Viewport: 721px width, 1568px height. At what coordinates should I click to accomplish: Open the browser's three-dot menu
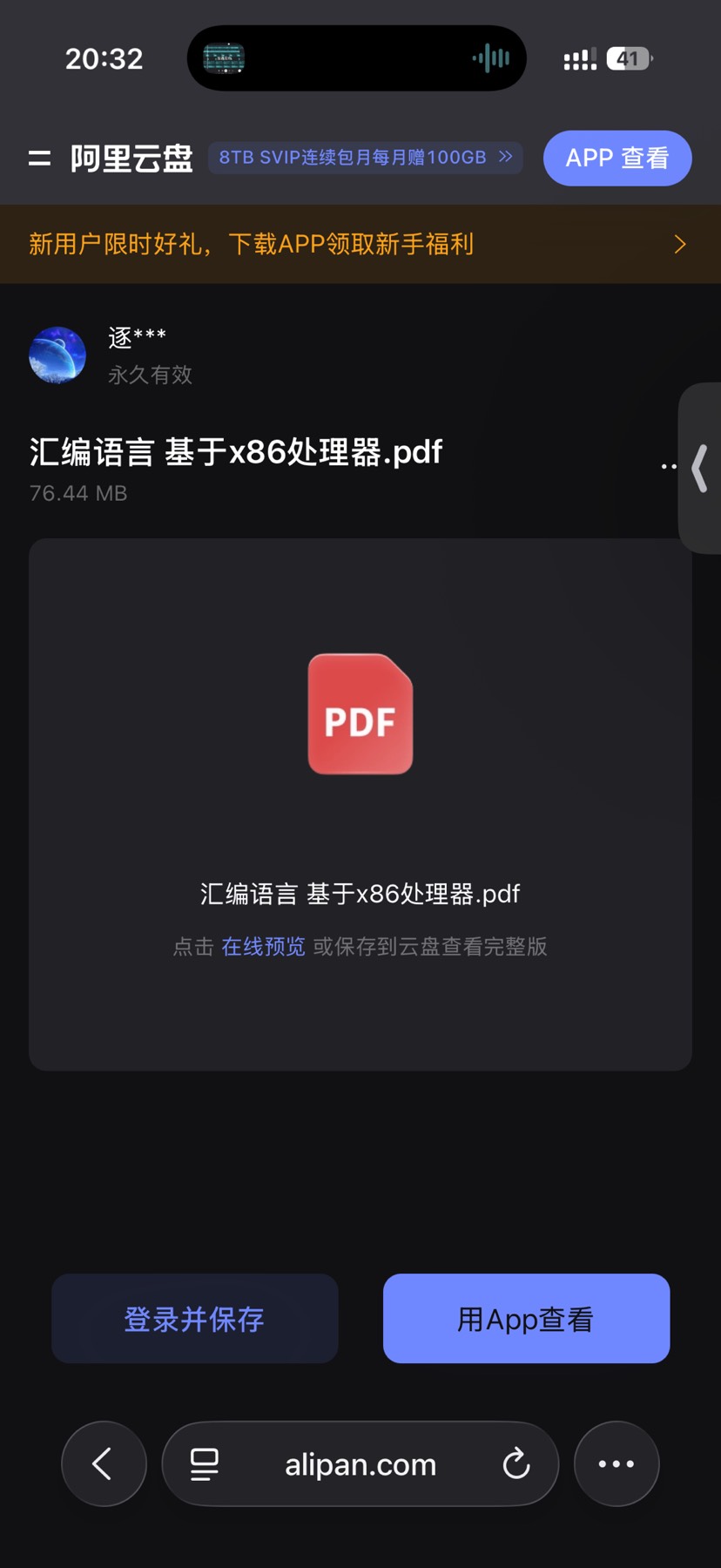coord(617,1463)
